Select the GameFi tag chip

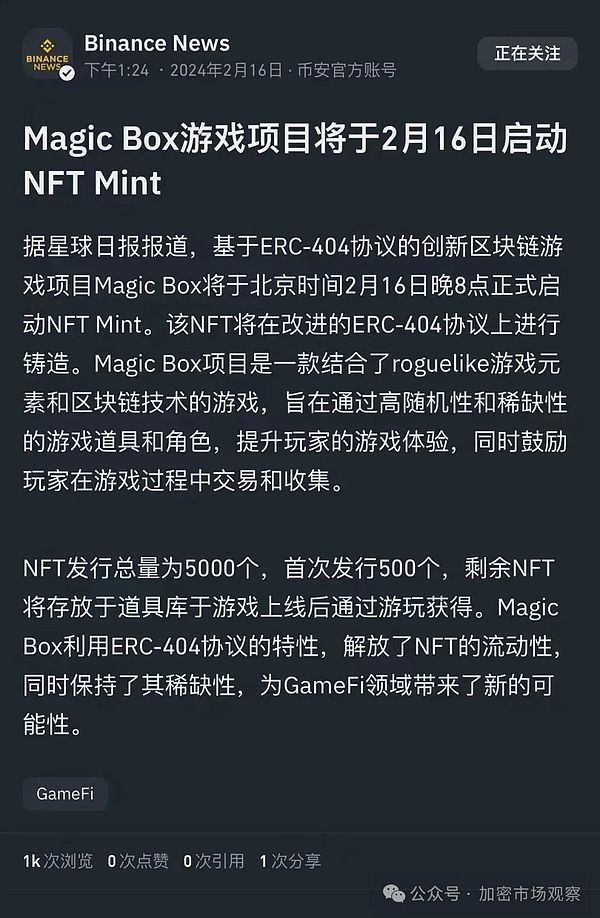click(x=65, y=794)
